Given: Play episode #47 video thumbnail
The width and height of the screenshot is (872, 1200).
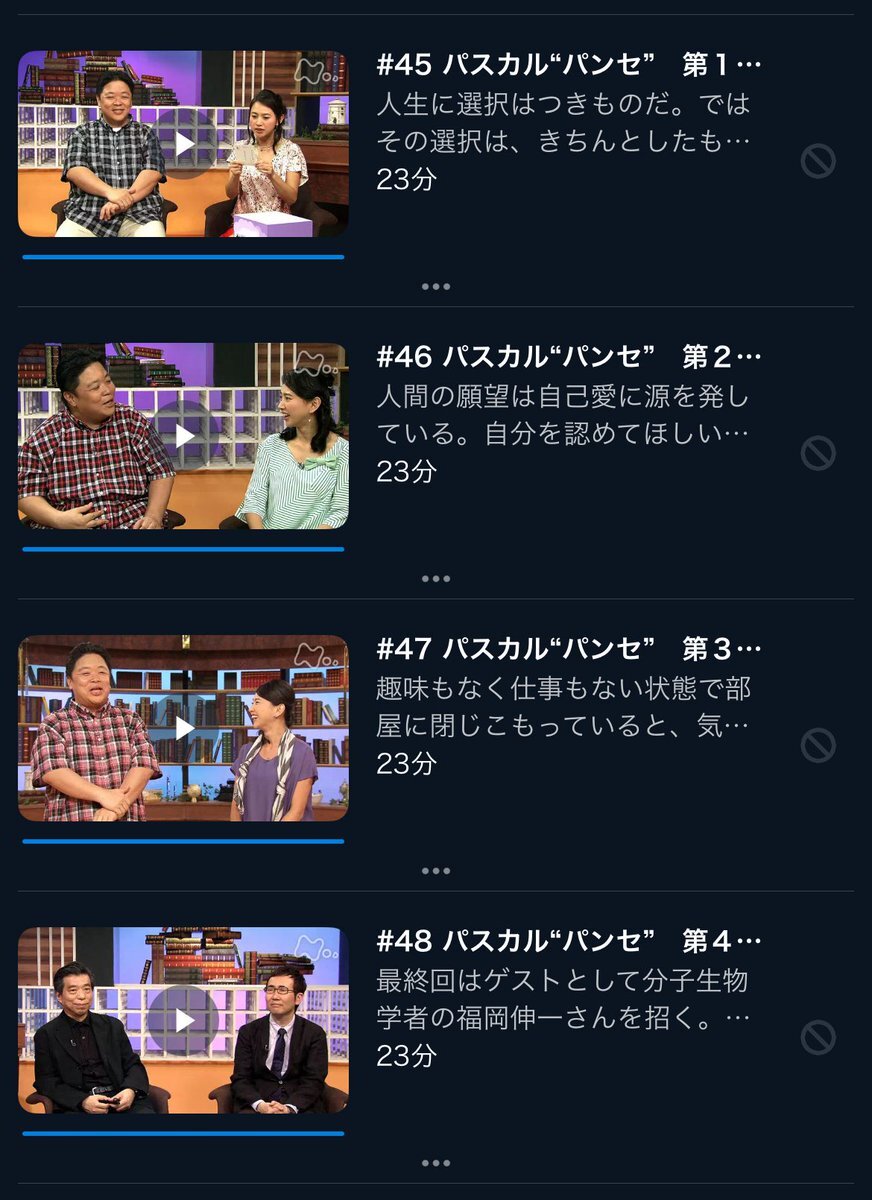Looking at the screenshot, I should (x=184, y=728).
